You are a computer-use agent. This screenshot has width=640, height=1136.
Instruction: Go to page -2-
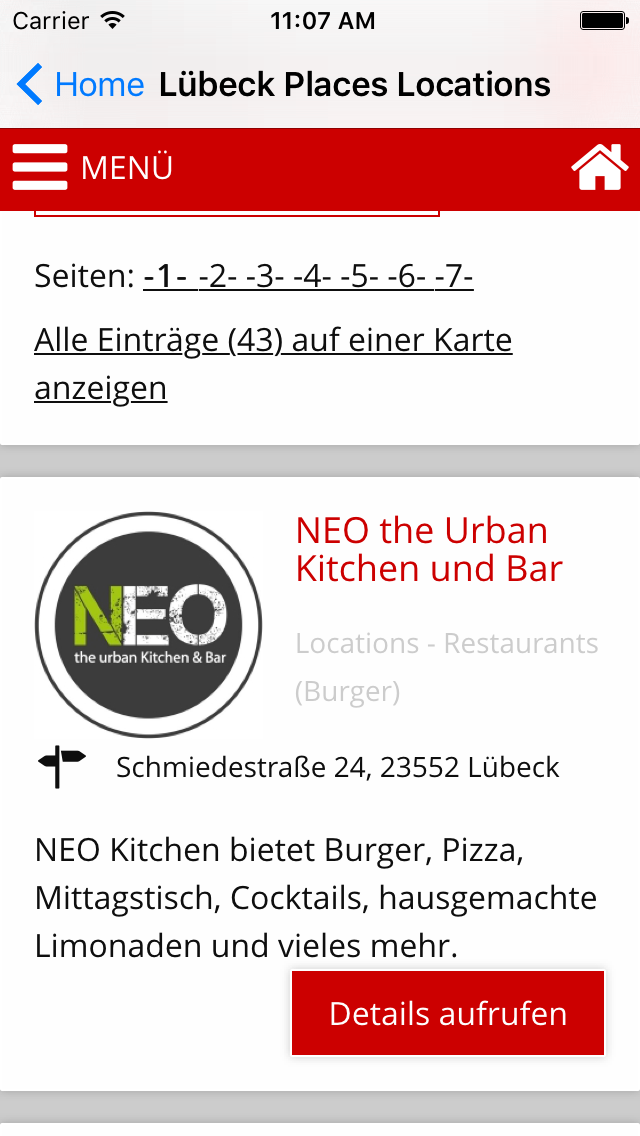[218, 276]
